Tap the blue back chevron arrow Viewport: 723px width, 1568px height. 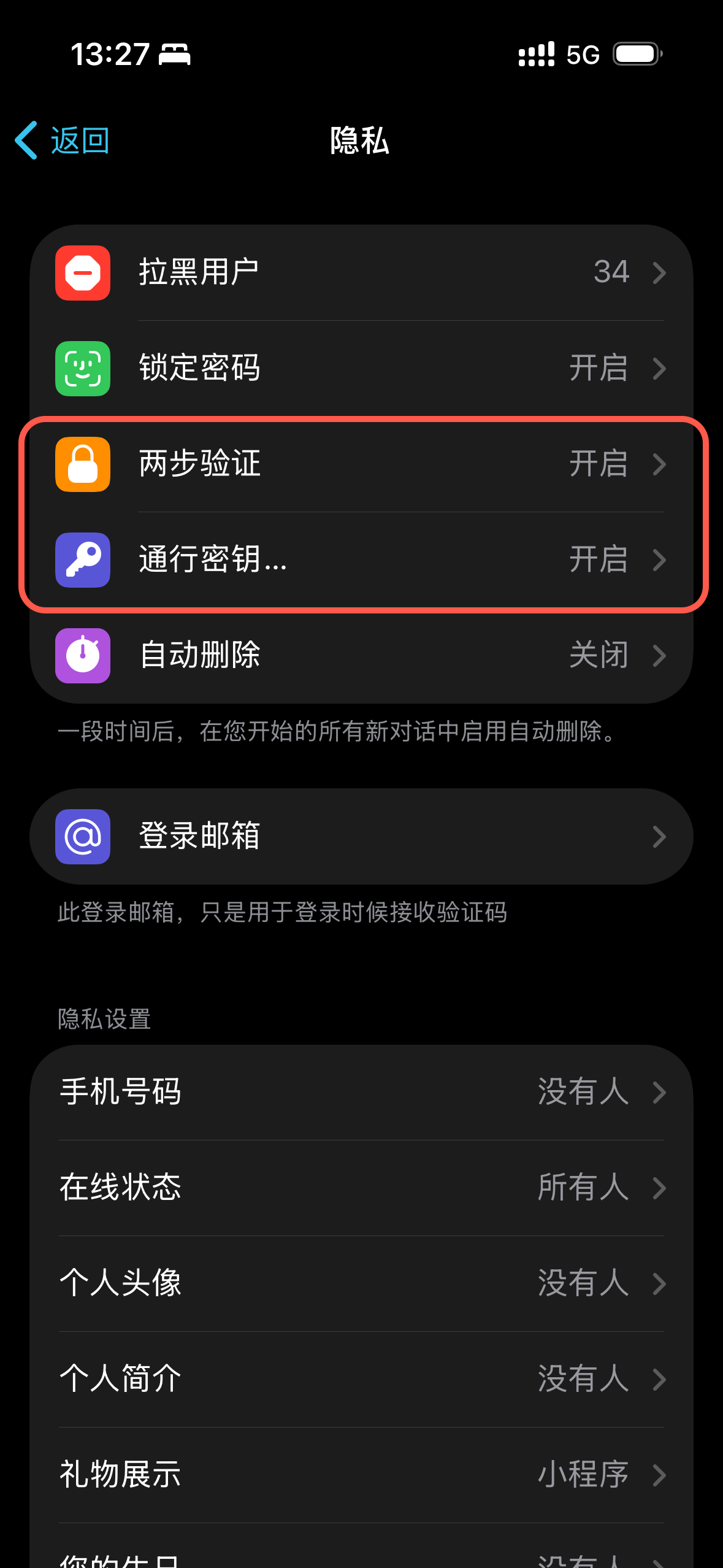25,140
